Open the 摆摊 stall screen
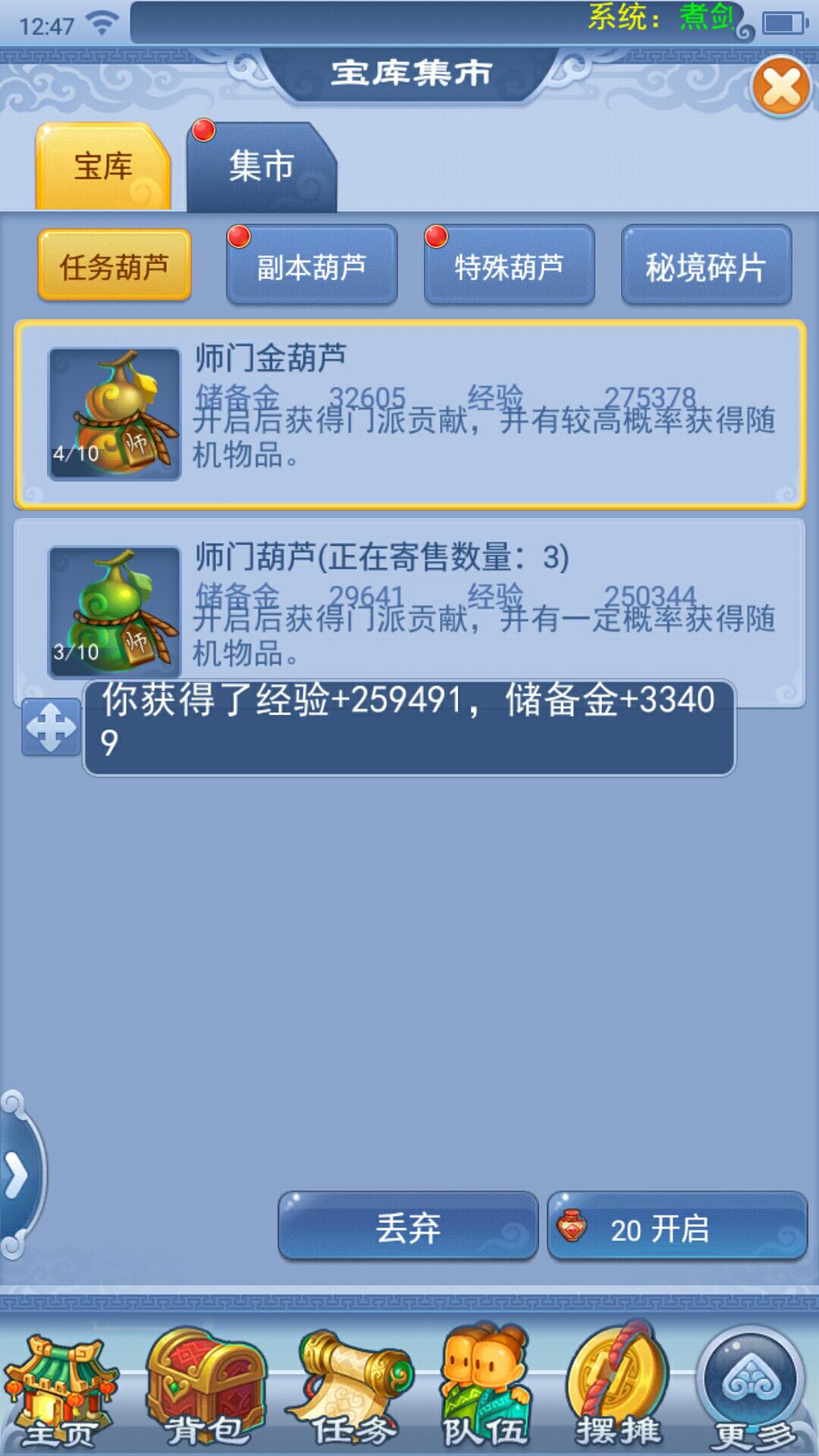 tap(618, 1394)
